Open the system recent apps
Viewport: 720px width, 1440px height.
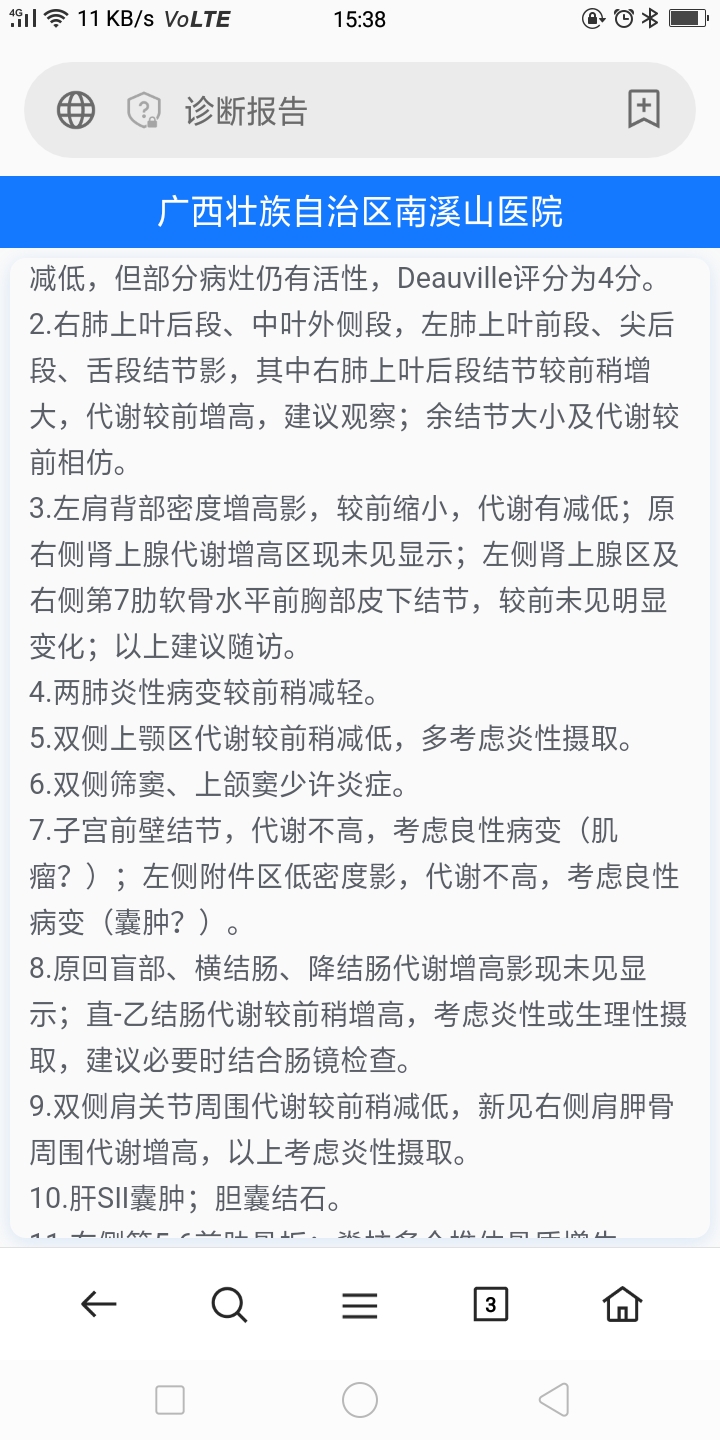(x=170, y=1400)
